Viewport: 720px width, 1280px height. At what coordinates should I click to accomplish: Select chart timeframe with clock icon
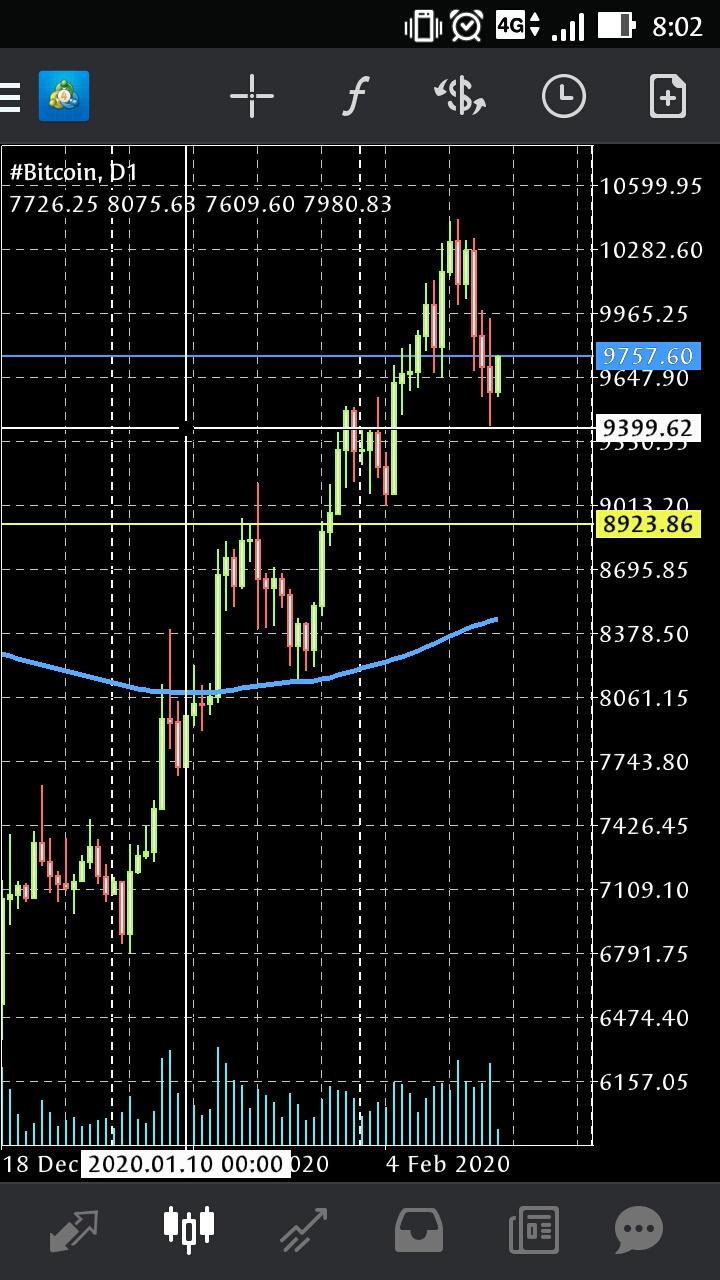click(x=564, y=97)
